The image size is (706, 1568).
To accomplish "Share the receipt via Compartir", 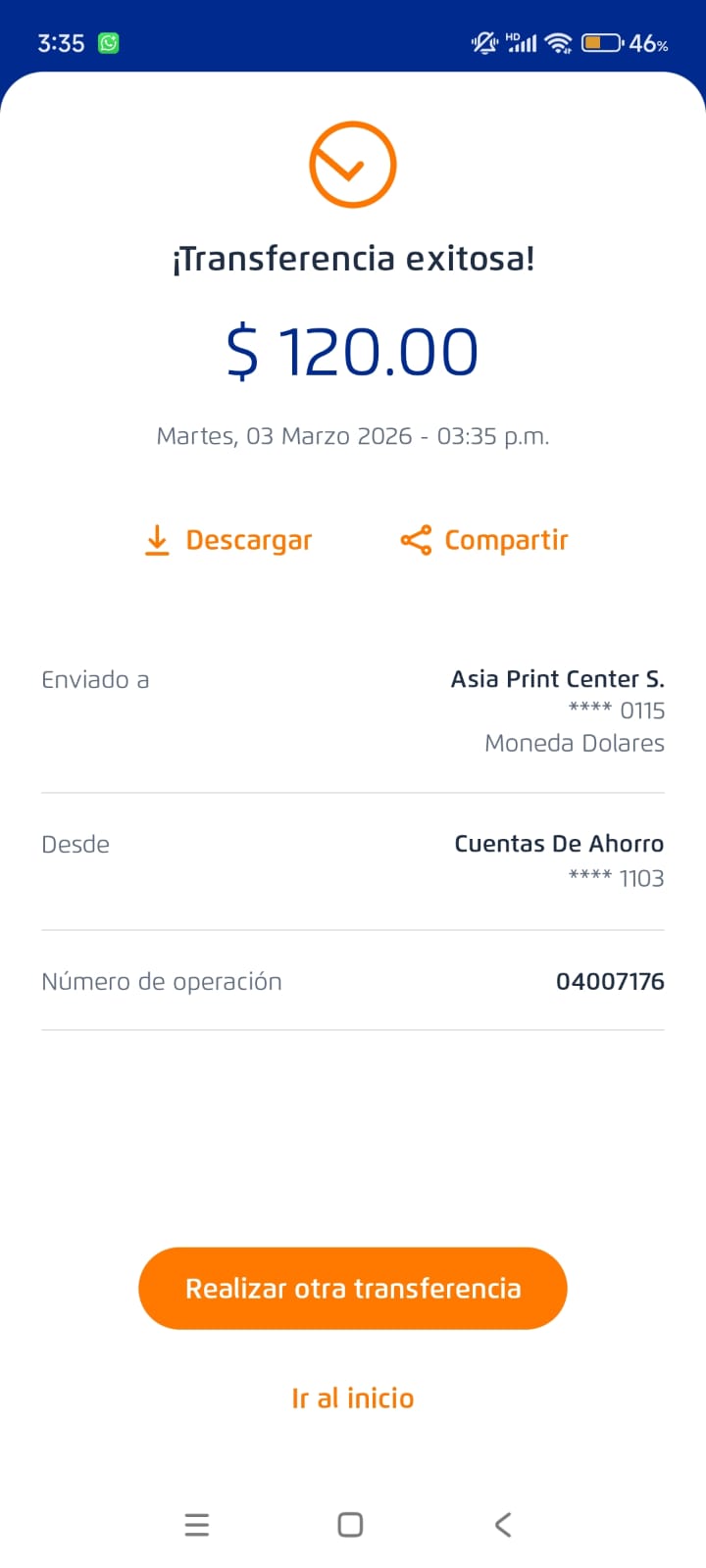I will tap(484, 540).
